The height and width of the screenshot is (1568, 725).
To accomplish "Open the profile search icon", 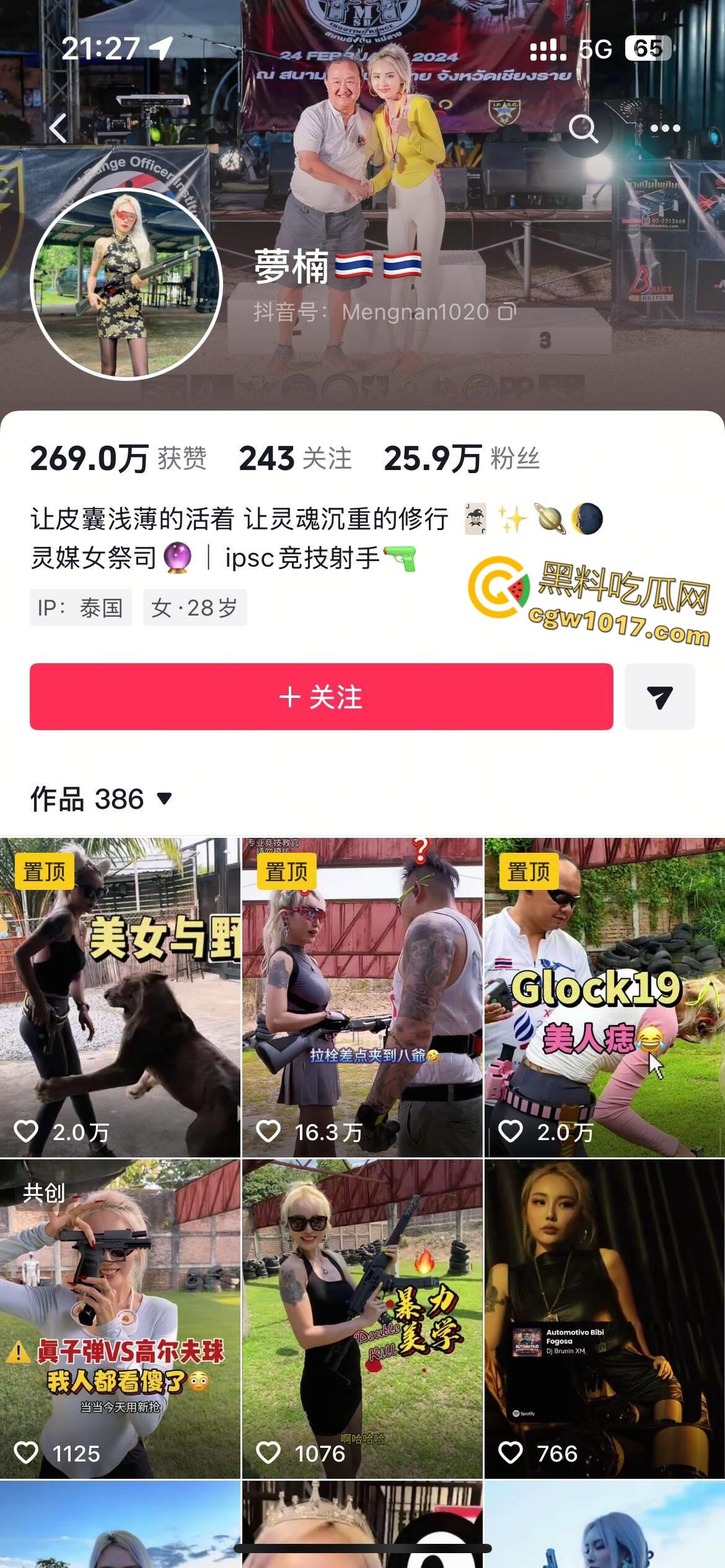I will pyautogui.click(x=582, y=128).
